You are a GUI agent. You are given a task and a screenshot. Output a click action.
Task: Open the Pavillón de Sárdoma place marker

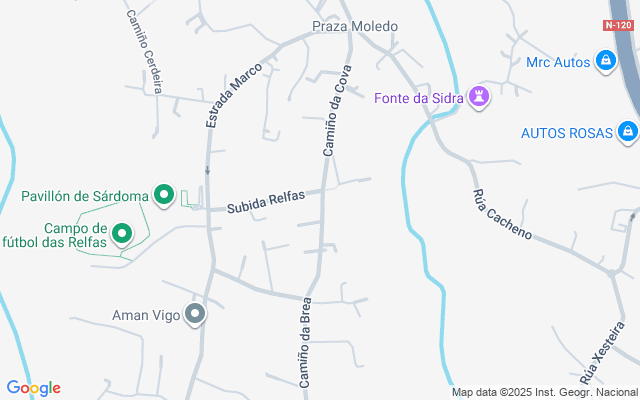[164, 195]
